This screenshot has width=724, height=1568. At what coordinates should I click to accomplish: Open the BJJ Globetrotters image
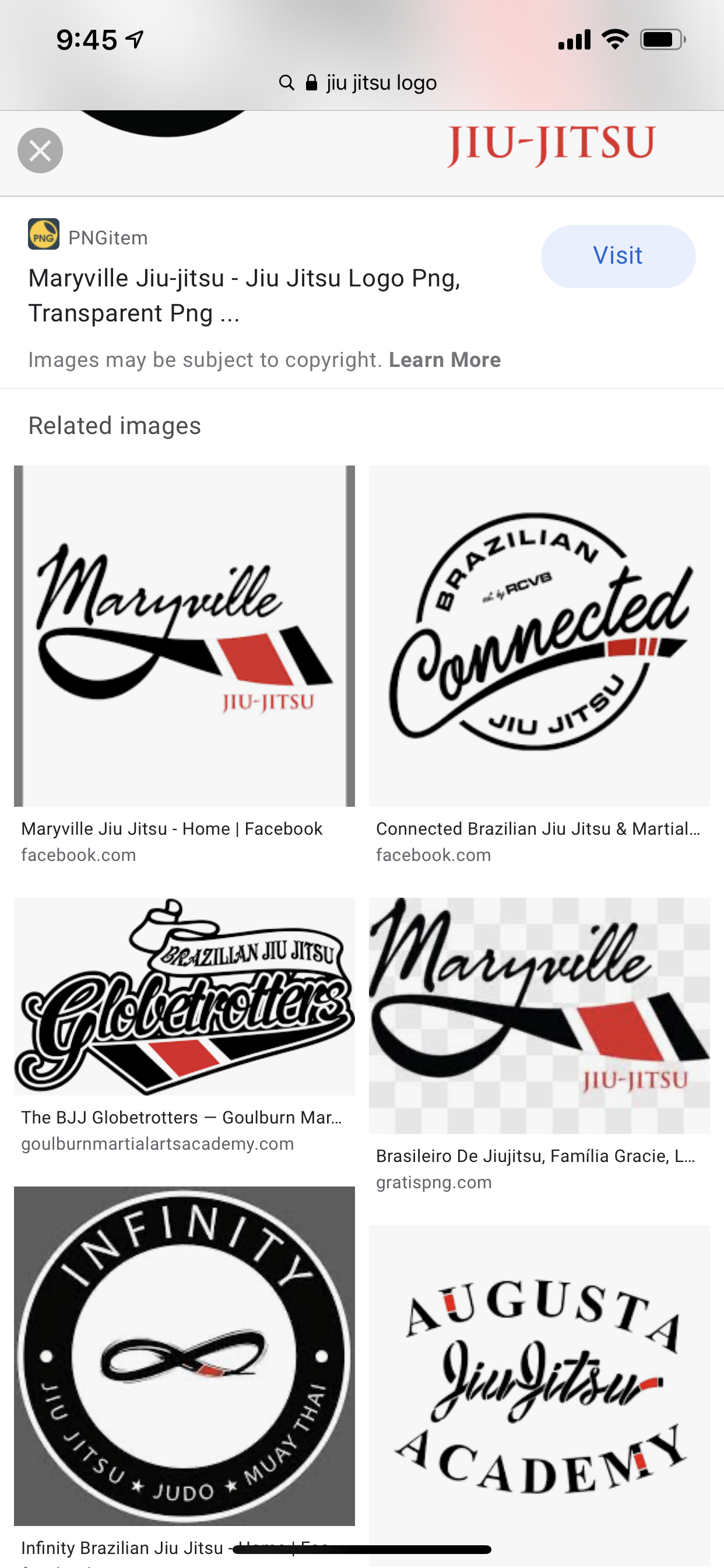click(184, 996)
